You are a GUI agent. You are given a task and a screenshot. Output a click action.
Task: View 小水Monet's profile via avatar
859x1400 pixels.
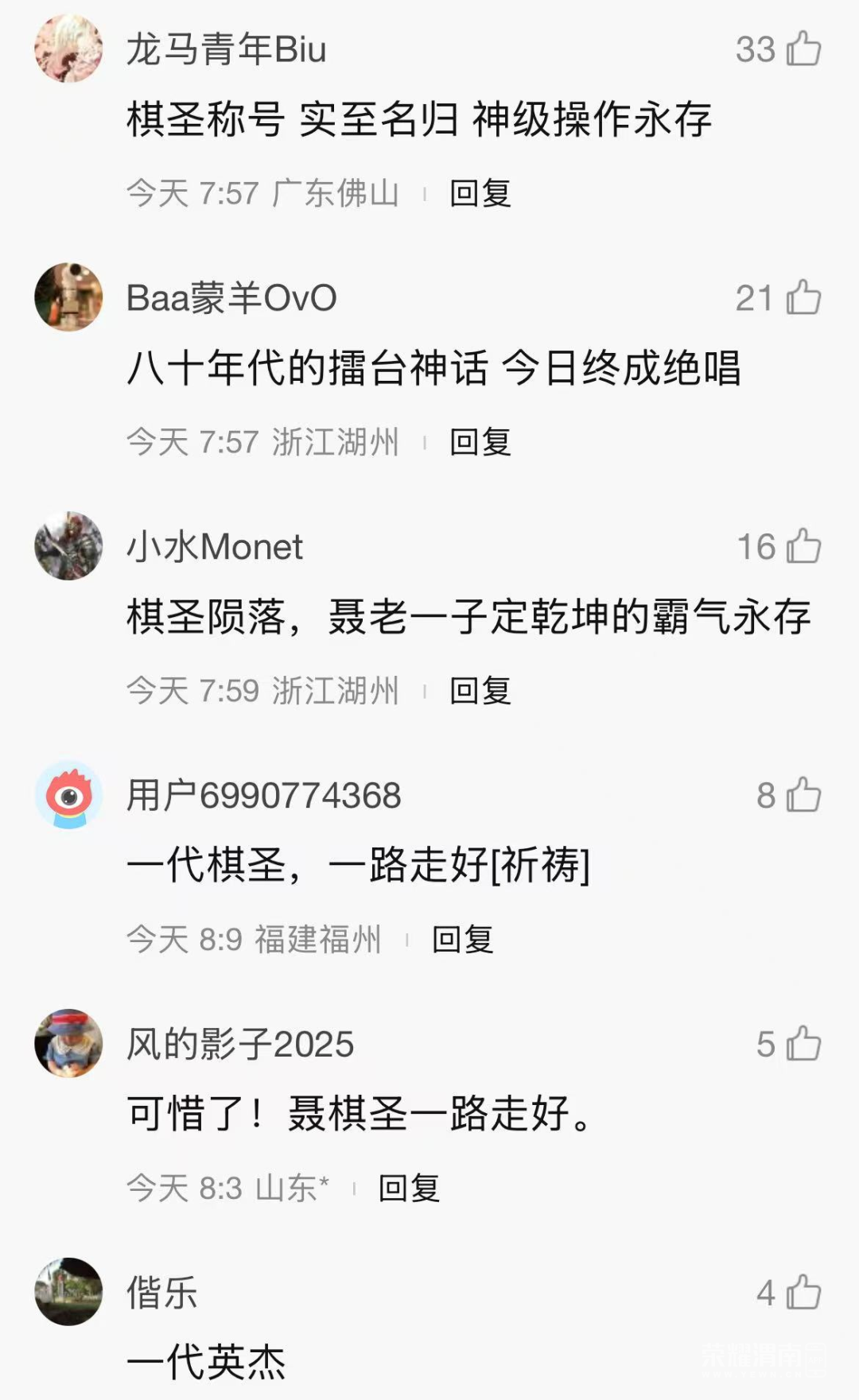[x=68, y=546]
